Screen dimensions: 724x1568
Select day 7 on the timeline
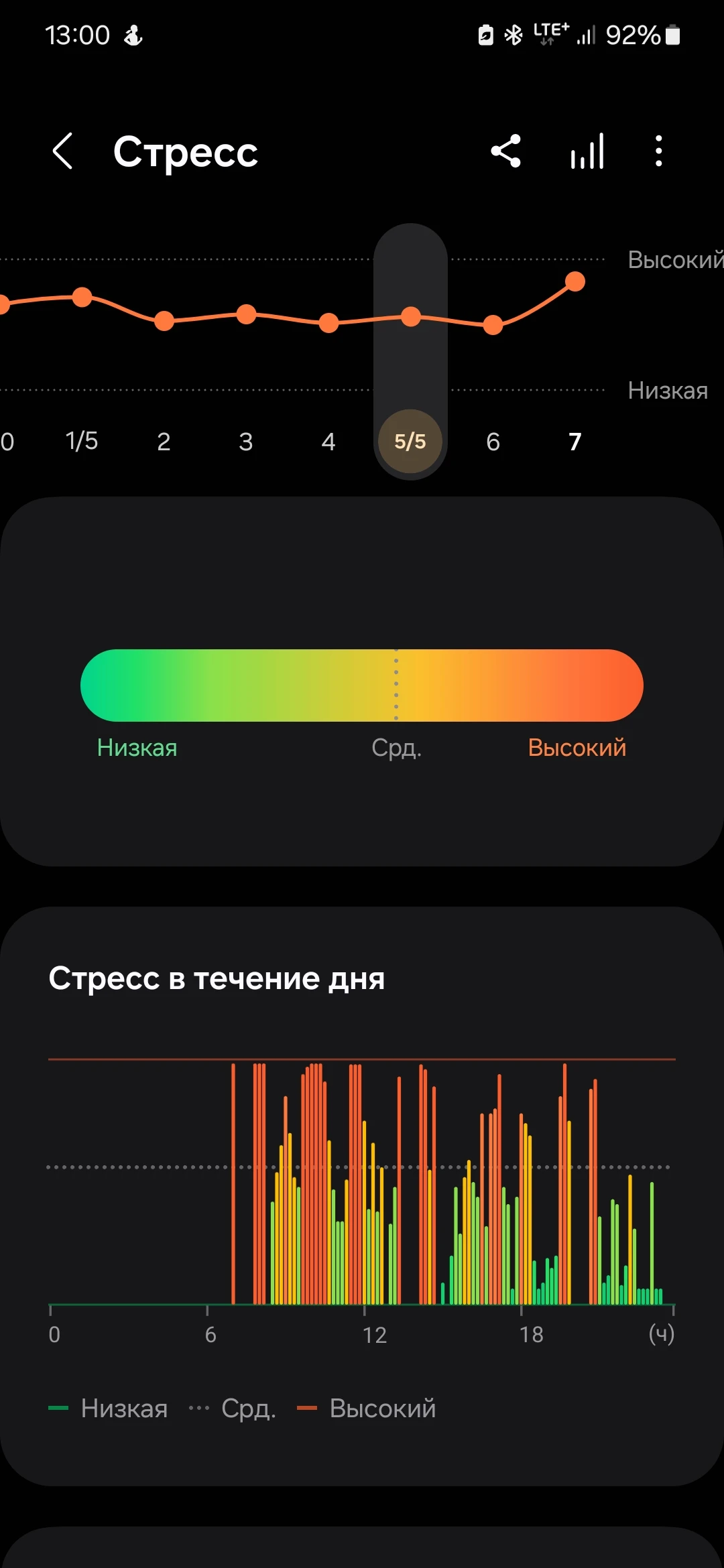click(575, 442)
